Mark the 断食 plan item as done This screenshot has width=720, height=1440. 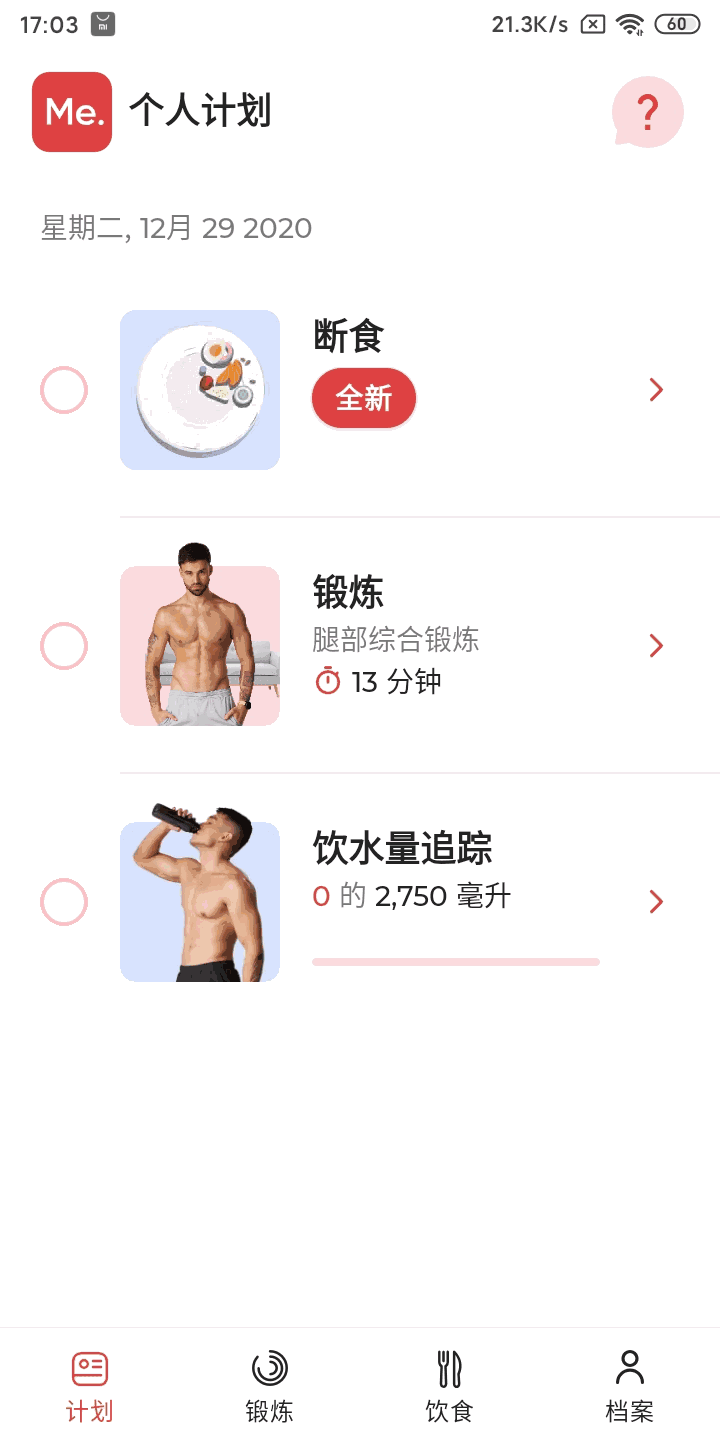point(64,390)
